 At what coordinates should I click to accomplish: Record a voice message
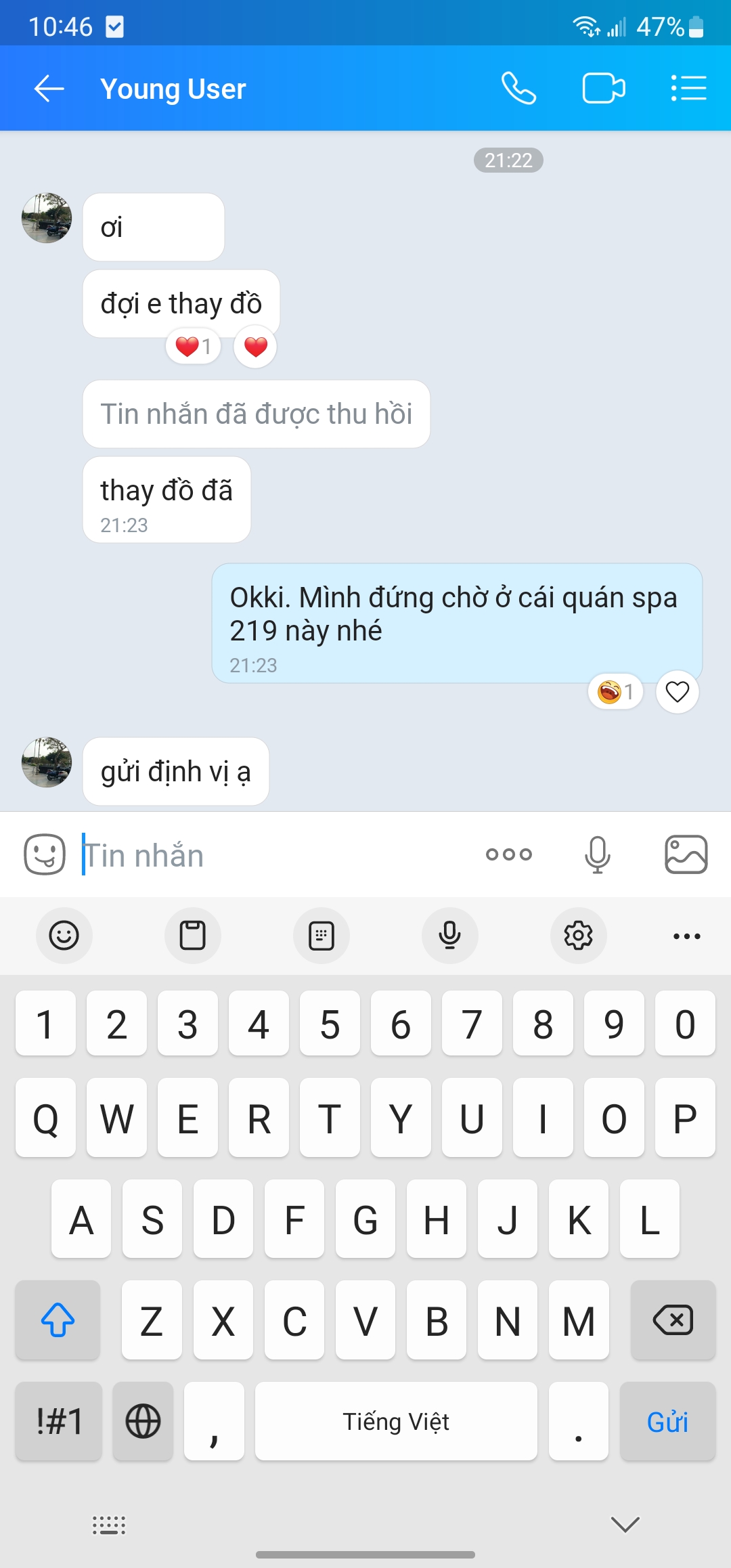pyautogui.click(x=597, y=854)
